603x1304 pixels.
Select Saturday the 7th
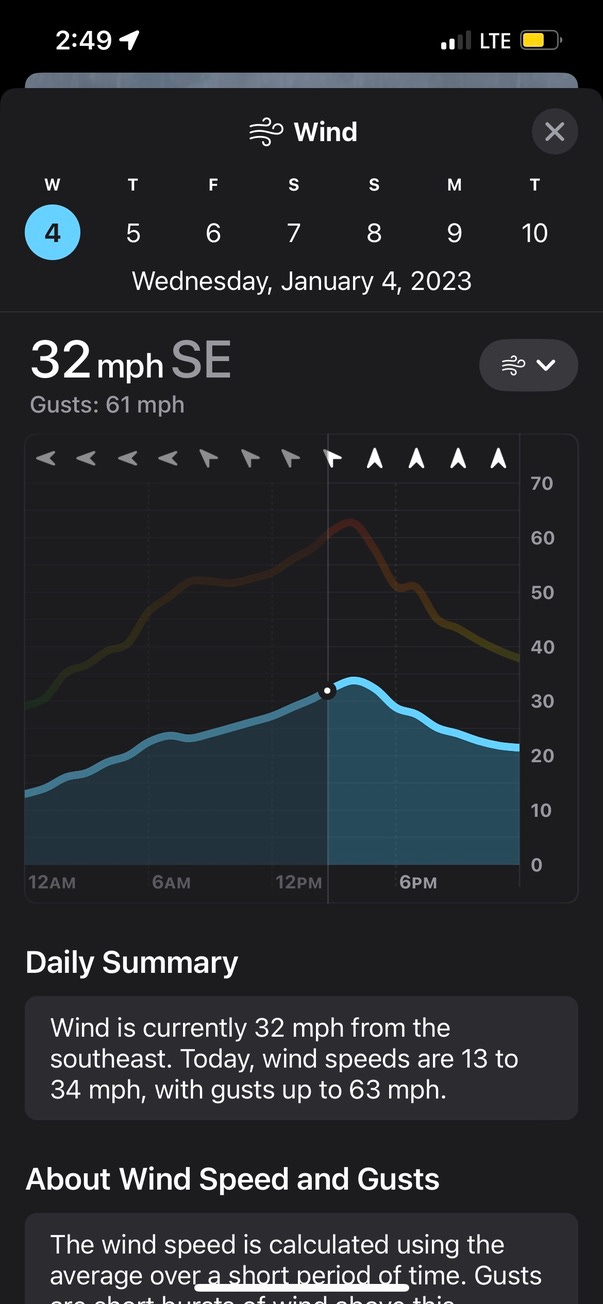(294, 232)
